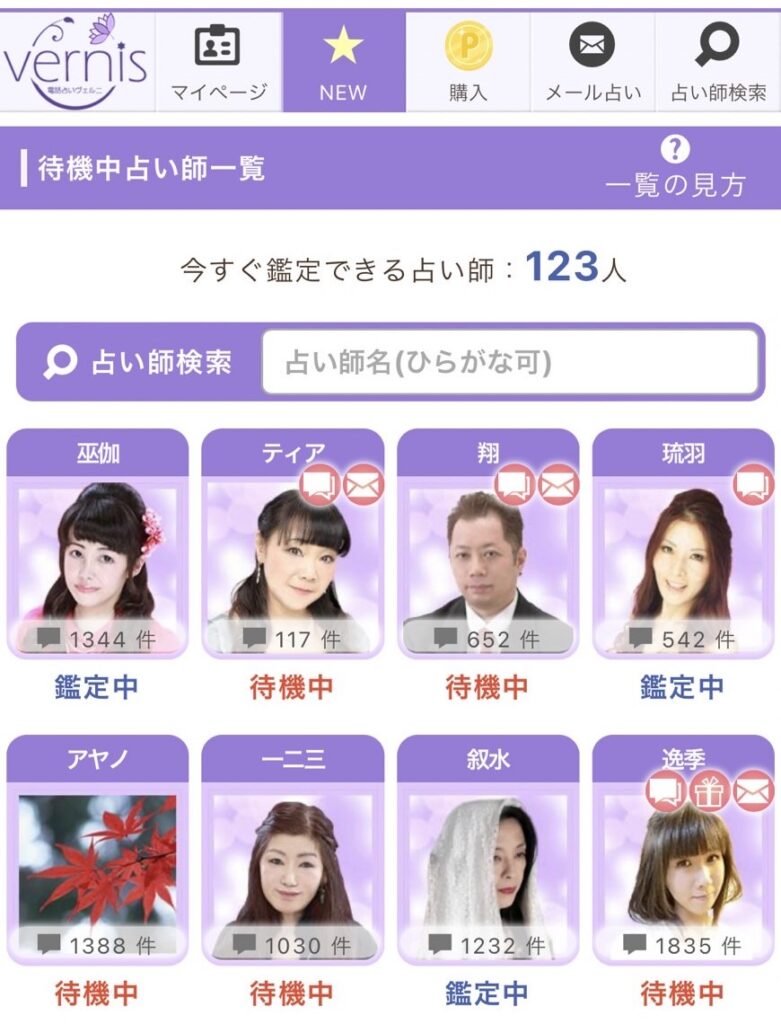The height and width of the screenshot is (1024, 781).
Task: Select the NEW star icon
Action: (343, 45)
